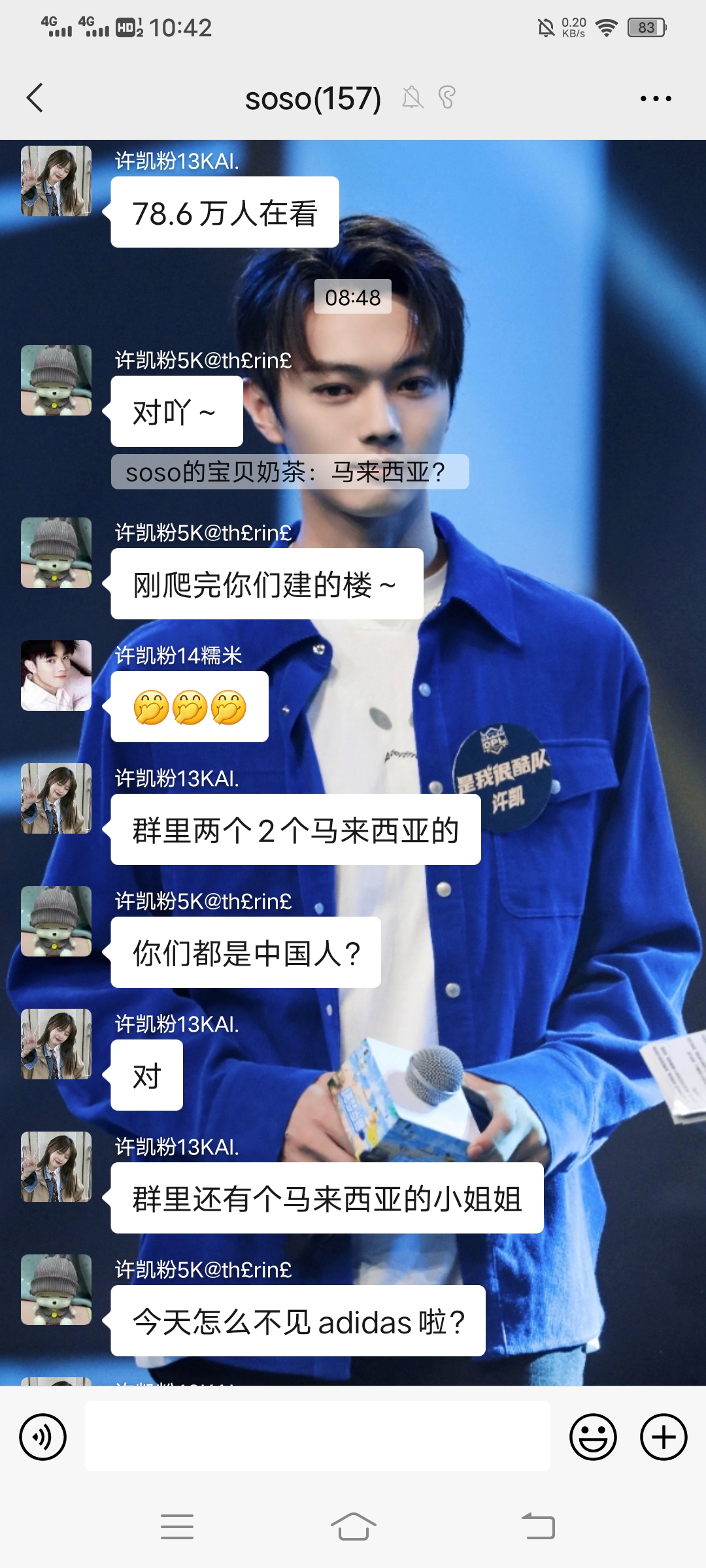Image resolution: width=706 pixels, height=1568 pixels.
Task: Open the emoji picker
Action: click(593, 1437)
